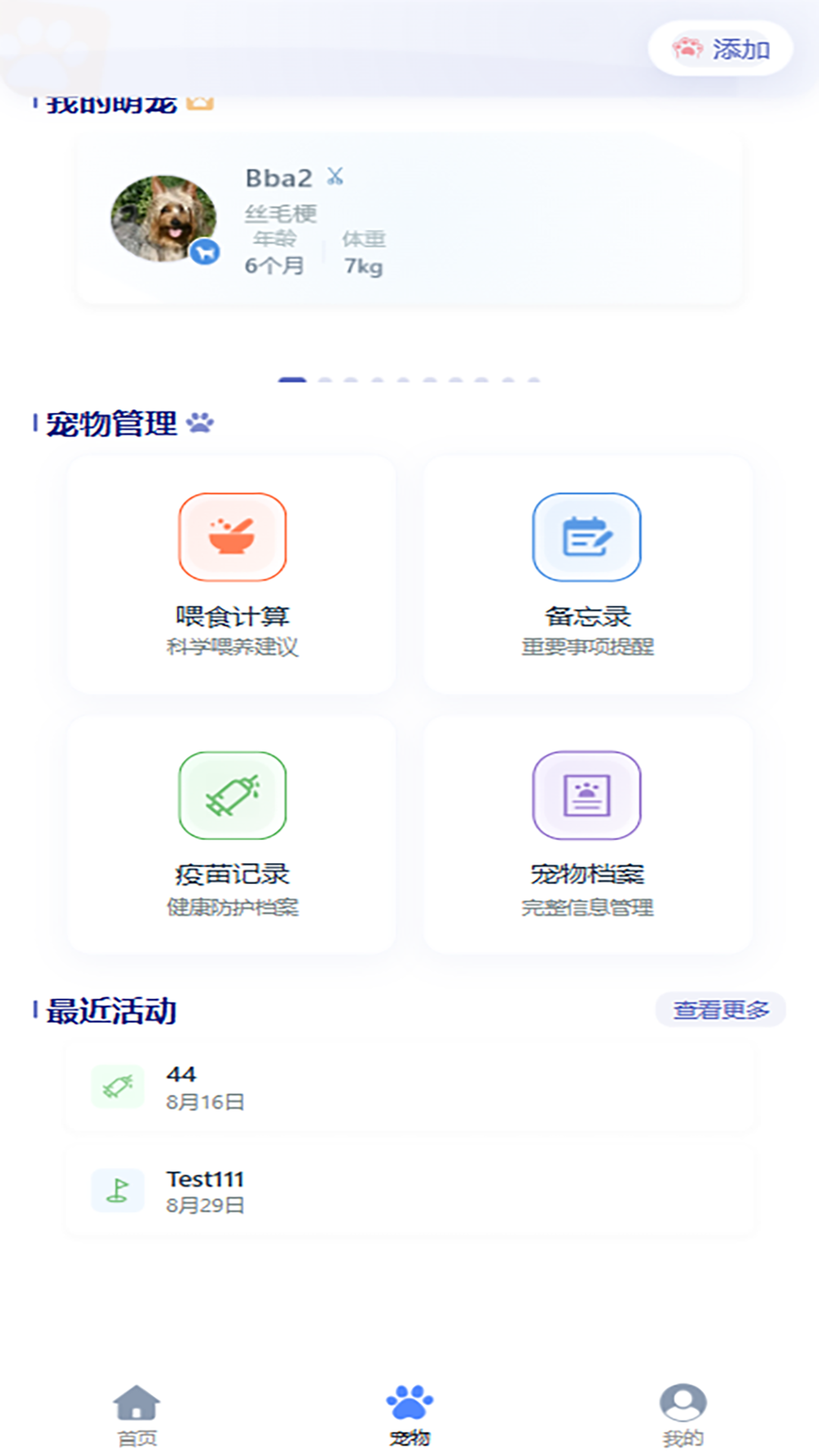
Task: Open 疫苗记录 vaccine records
Action: coord(232,834)
